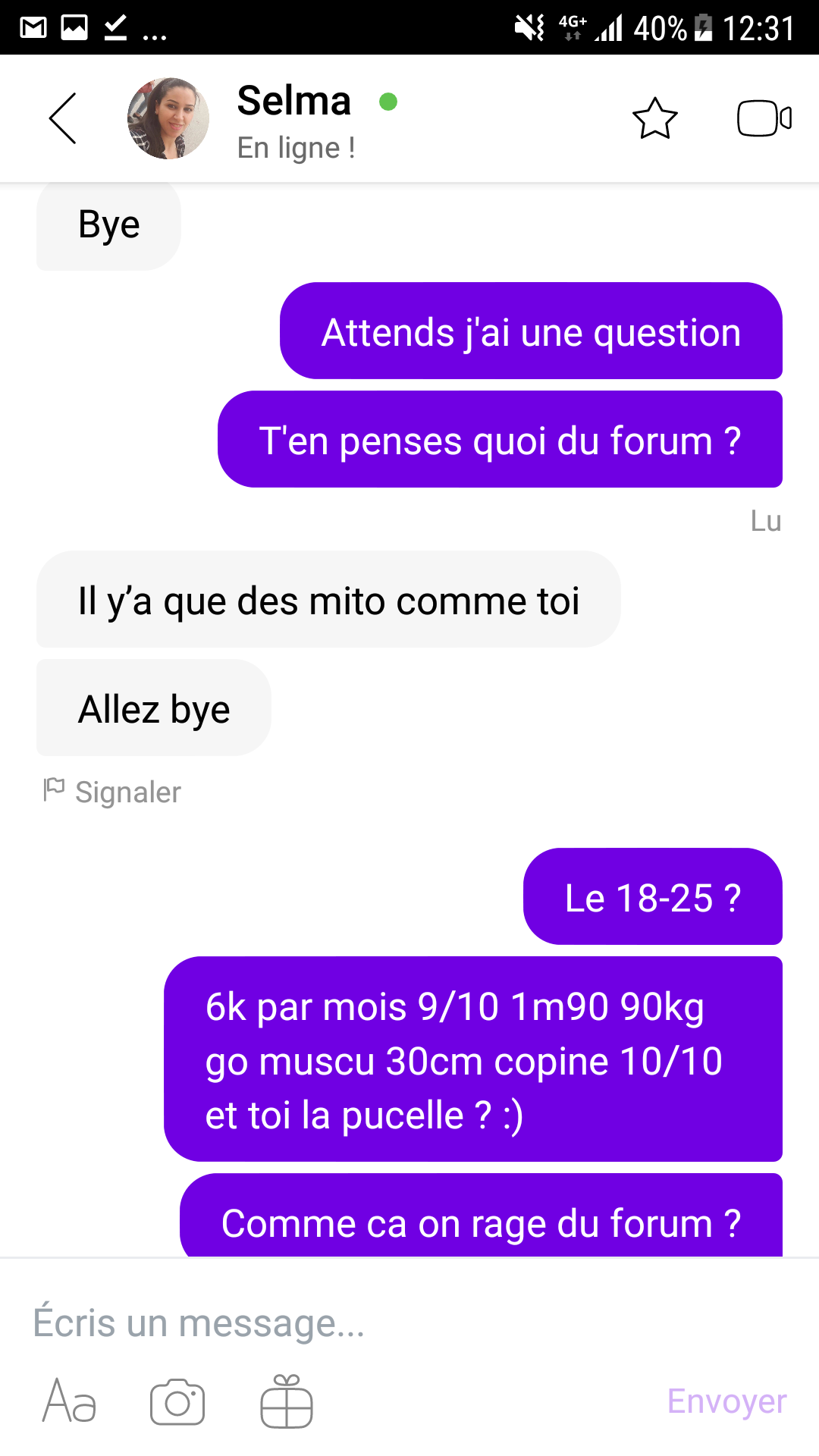The height and width of the screenshot is (1456, 819).
Task: Send a gift via gift icon
Action: [287, 1401]
